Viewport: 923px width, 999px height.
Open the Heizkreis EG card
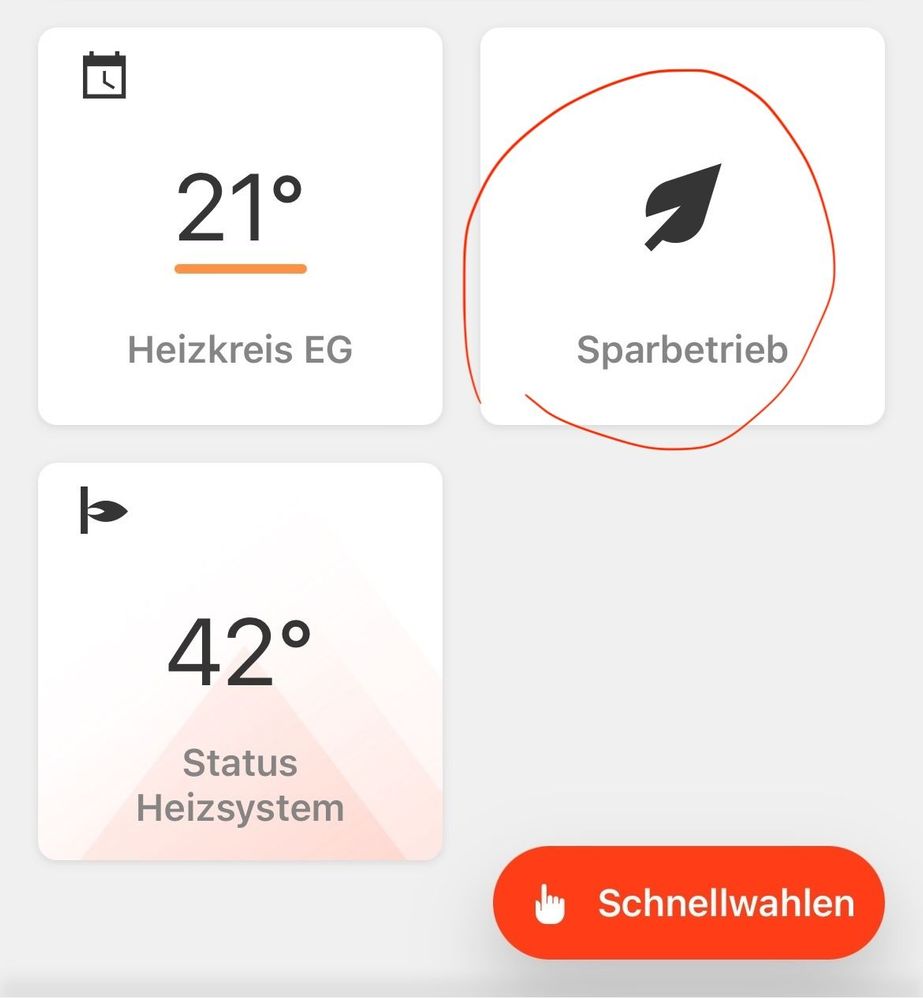[x=240, y=226]
